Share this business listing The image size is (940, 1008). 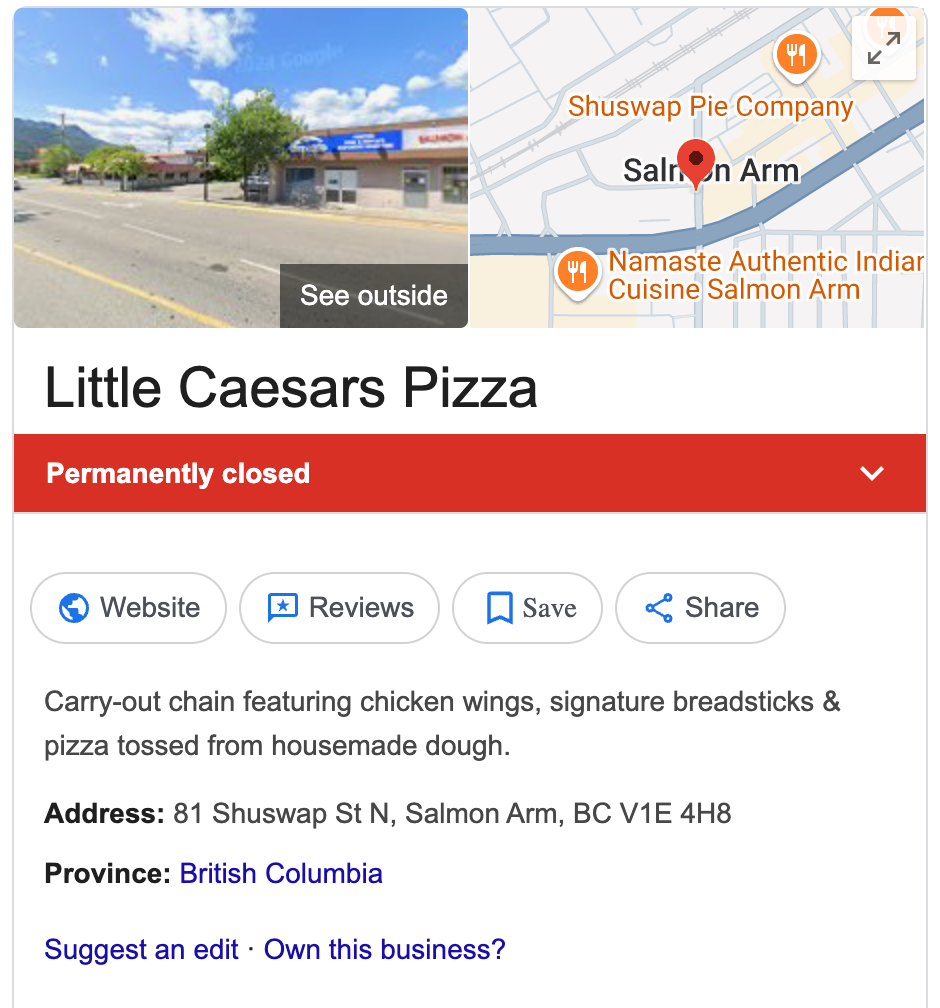click(700, 608)
